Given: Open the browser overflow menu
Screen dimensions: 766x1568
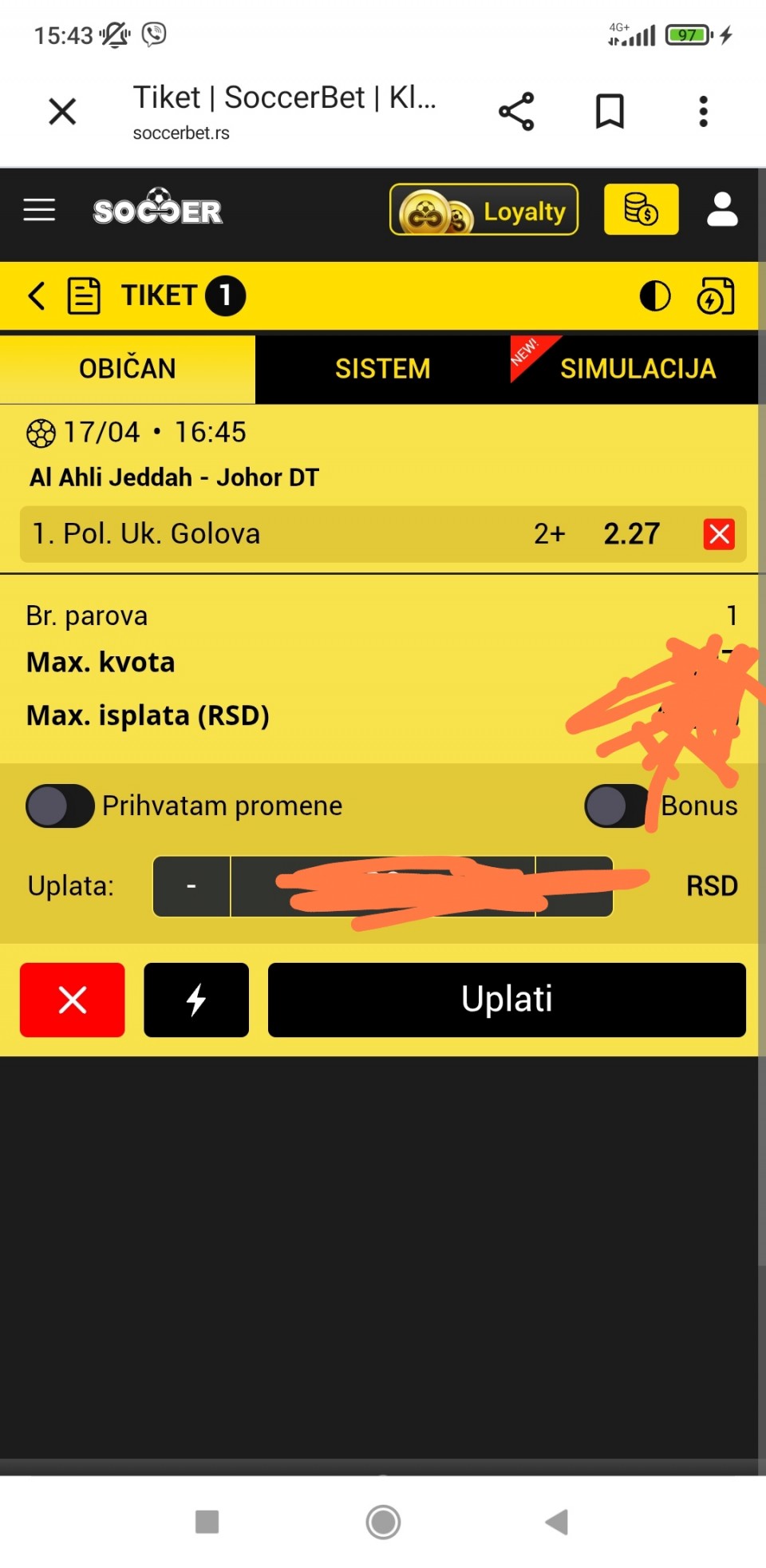Looking at the screenshot, I should click(703, 111).
